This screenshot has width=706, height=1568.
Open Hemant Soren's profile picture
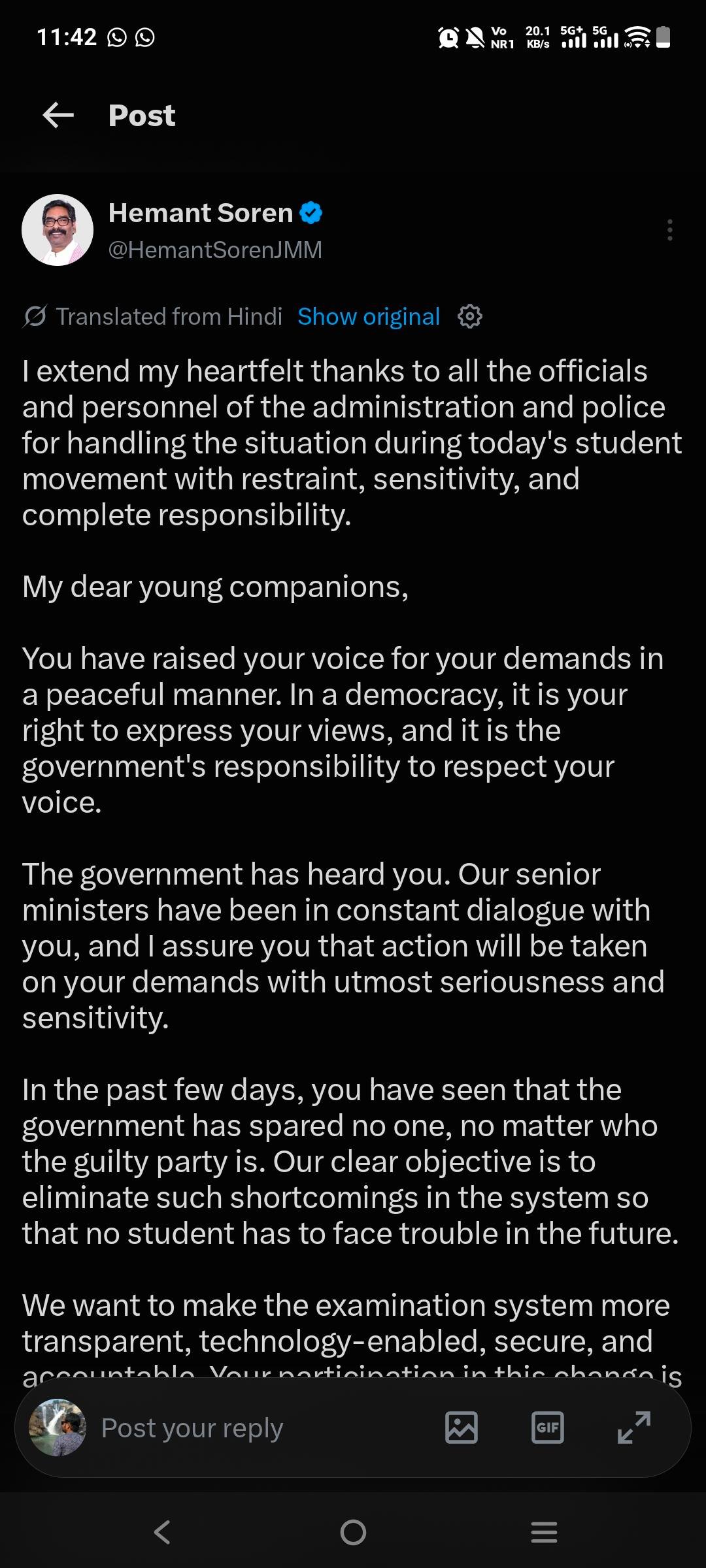coord(58,230)
